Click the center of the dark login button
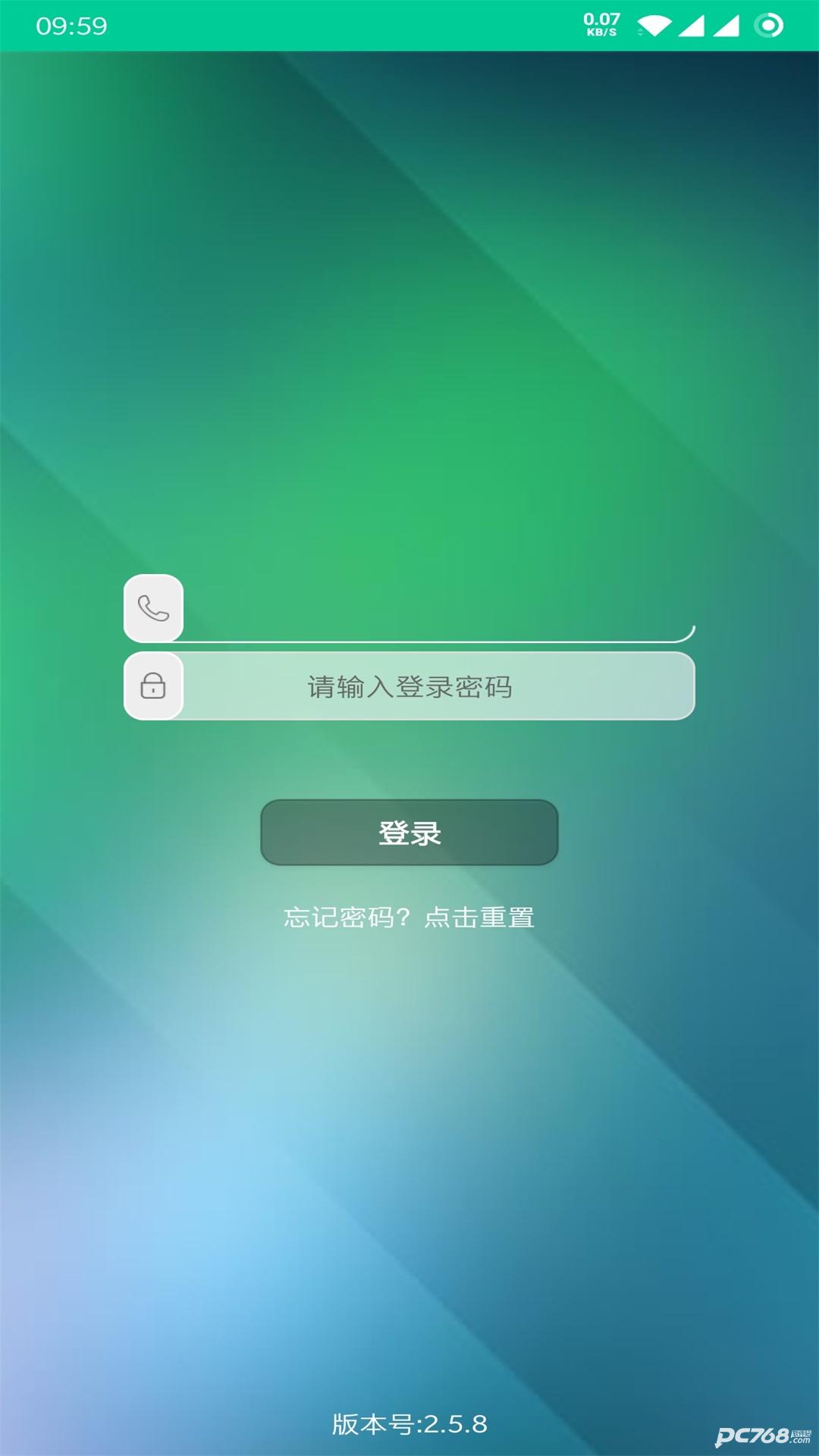Image resolution: width=819 pixels, height=1456 pixels. [x=409, y=832]
